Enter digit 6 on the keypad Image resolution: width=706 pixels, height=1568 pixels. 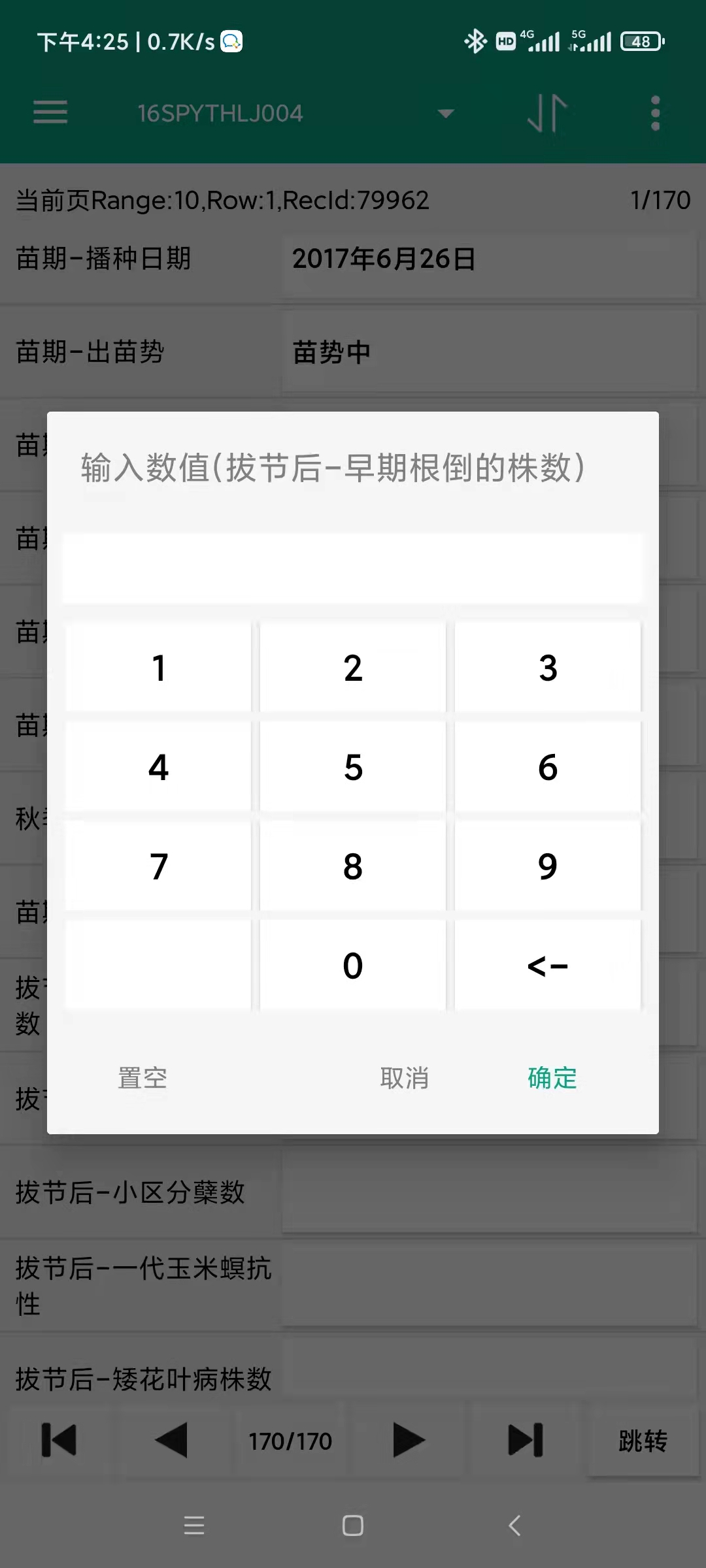(548, 767)
